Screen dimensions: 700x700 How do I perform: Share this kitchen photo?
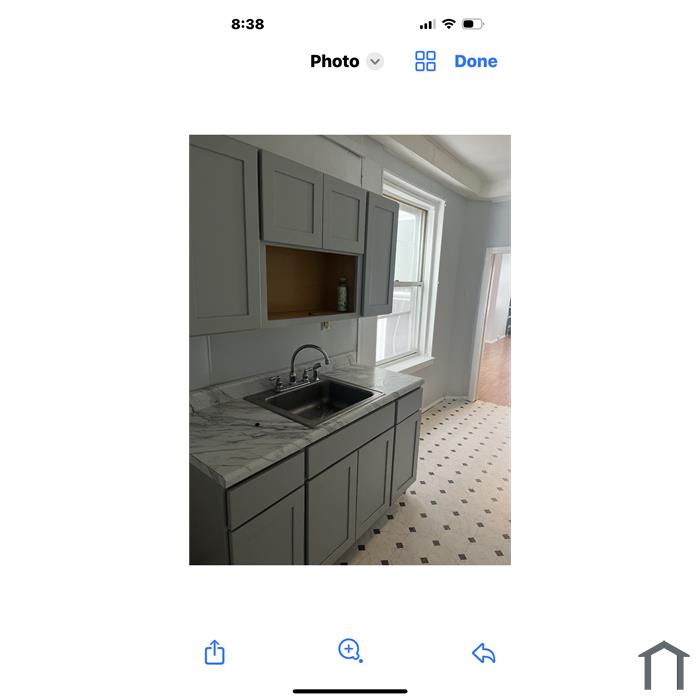point(215,653)
